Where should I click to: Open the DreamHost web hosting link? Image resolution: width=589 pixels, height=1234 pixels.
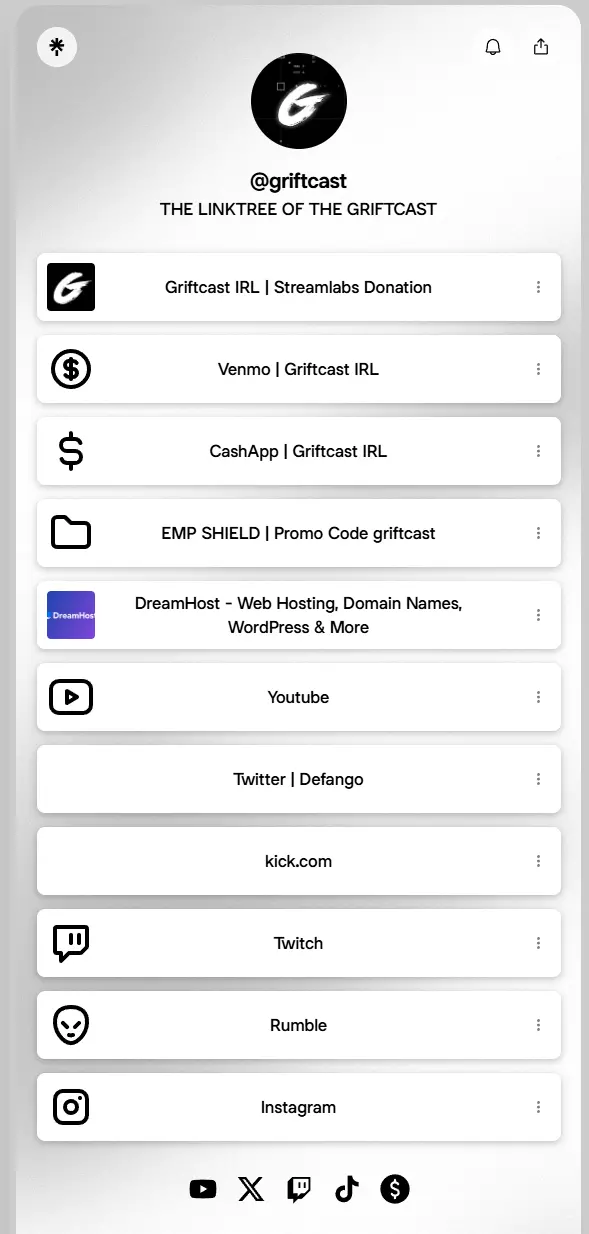point(298,615)
